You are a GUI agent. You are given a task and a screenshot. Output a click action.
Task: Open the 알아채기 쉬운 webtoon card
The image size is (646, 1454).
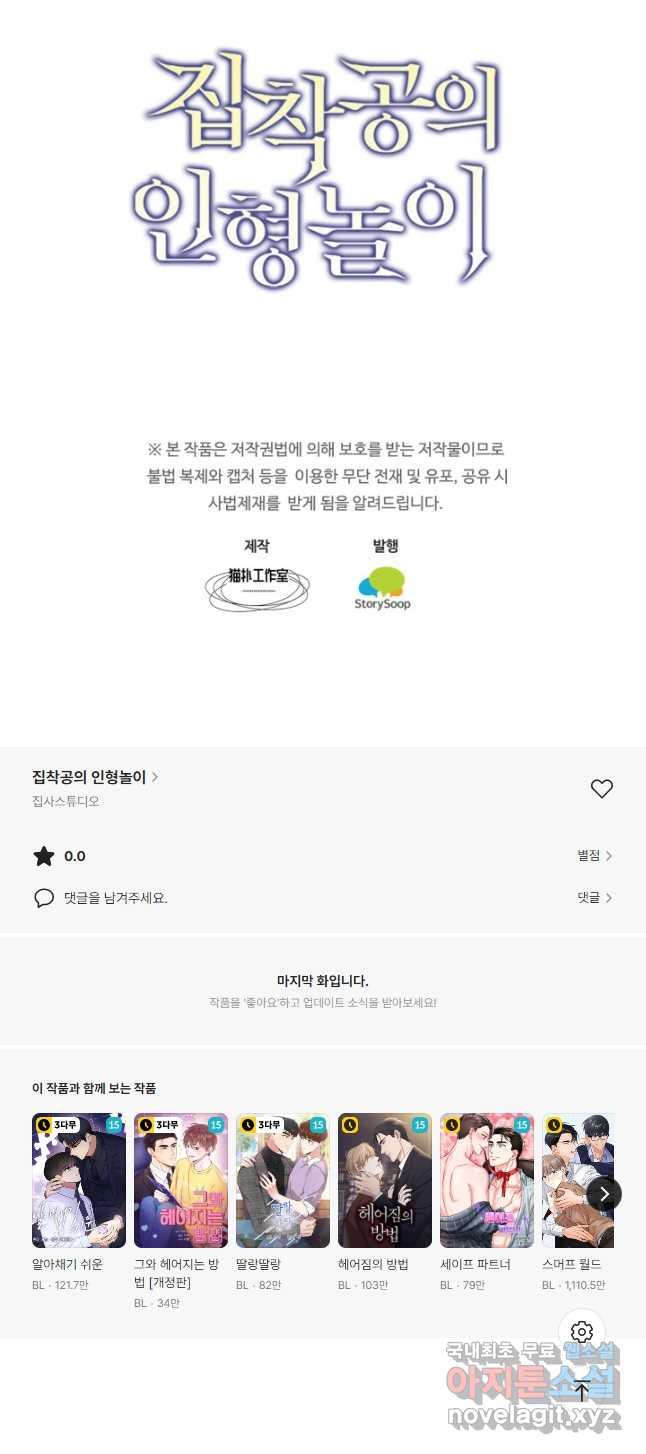pyautogui.click(x=79, y=1180)
